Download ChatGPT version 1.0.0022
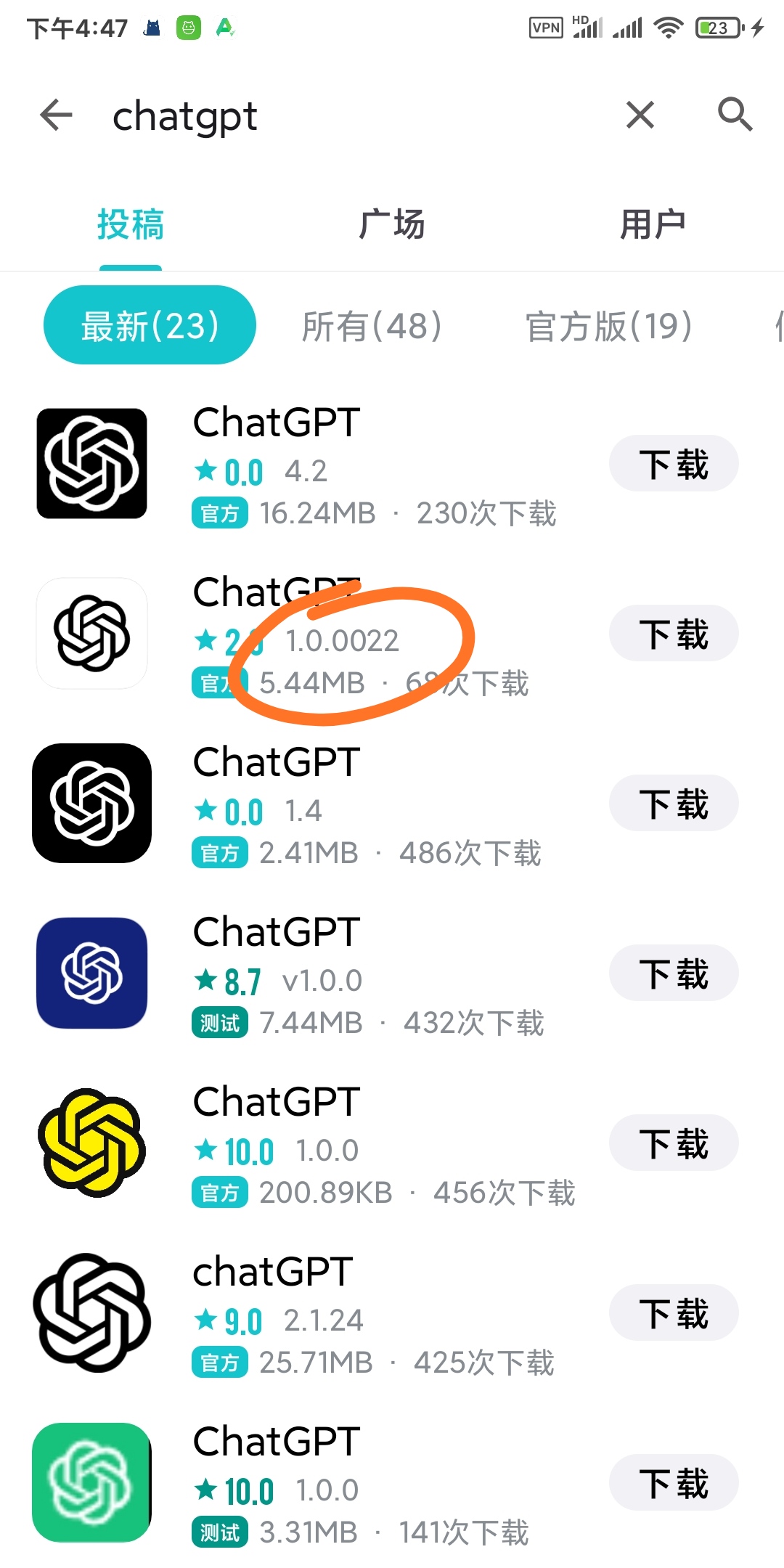This screenshot has width=784, height=1568. [673, 634]
